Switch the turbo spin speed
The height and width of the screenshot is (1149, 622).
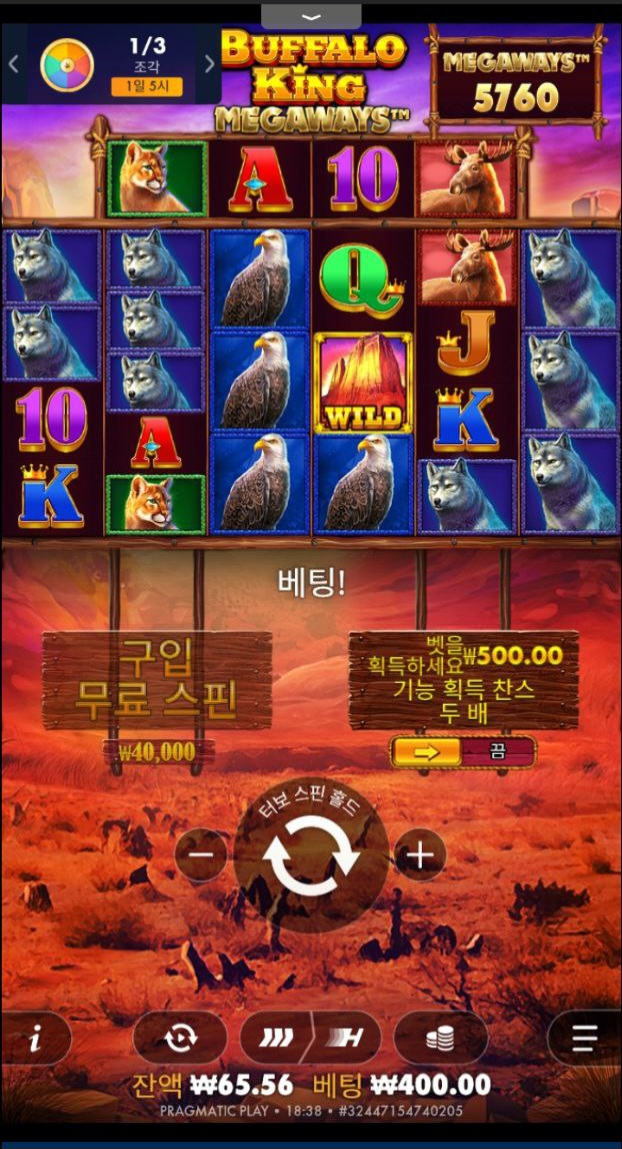pyautogui.click(x=311, y=1039)
